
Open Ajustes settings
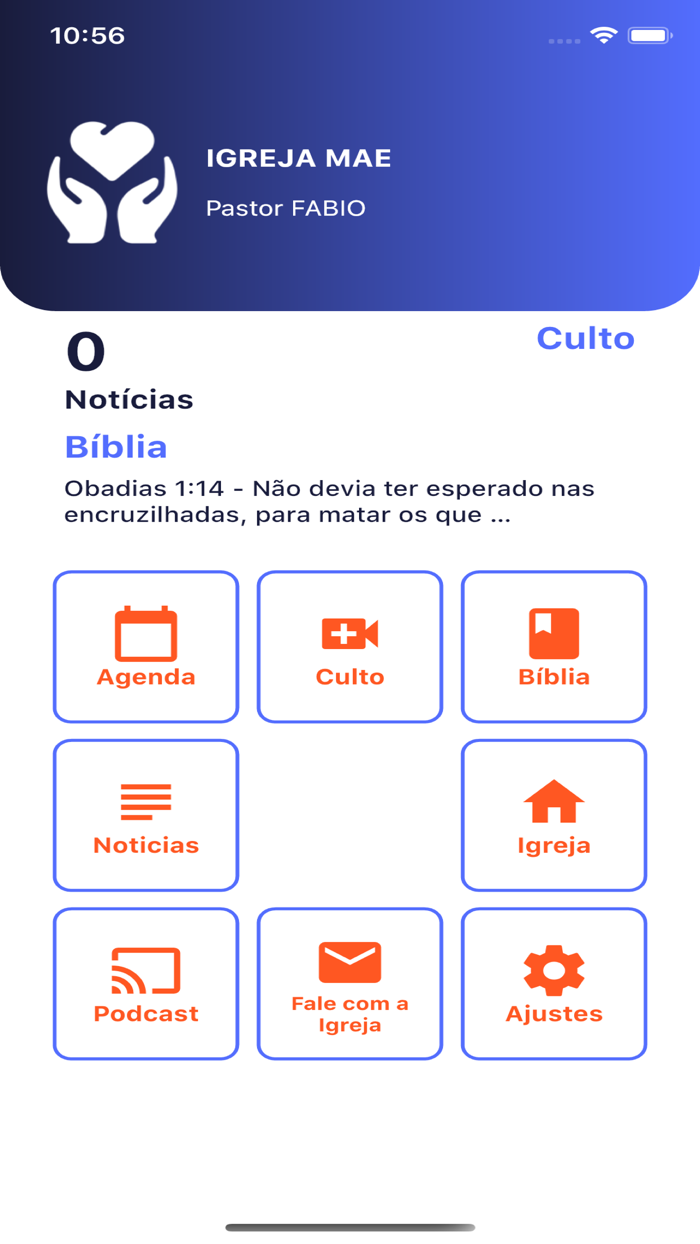pos(554,983)
